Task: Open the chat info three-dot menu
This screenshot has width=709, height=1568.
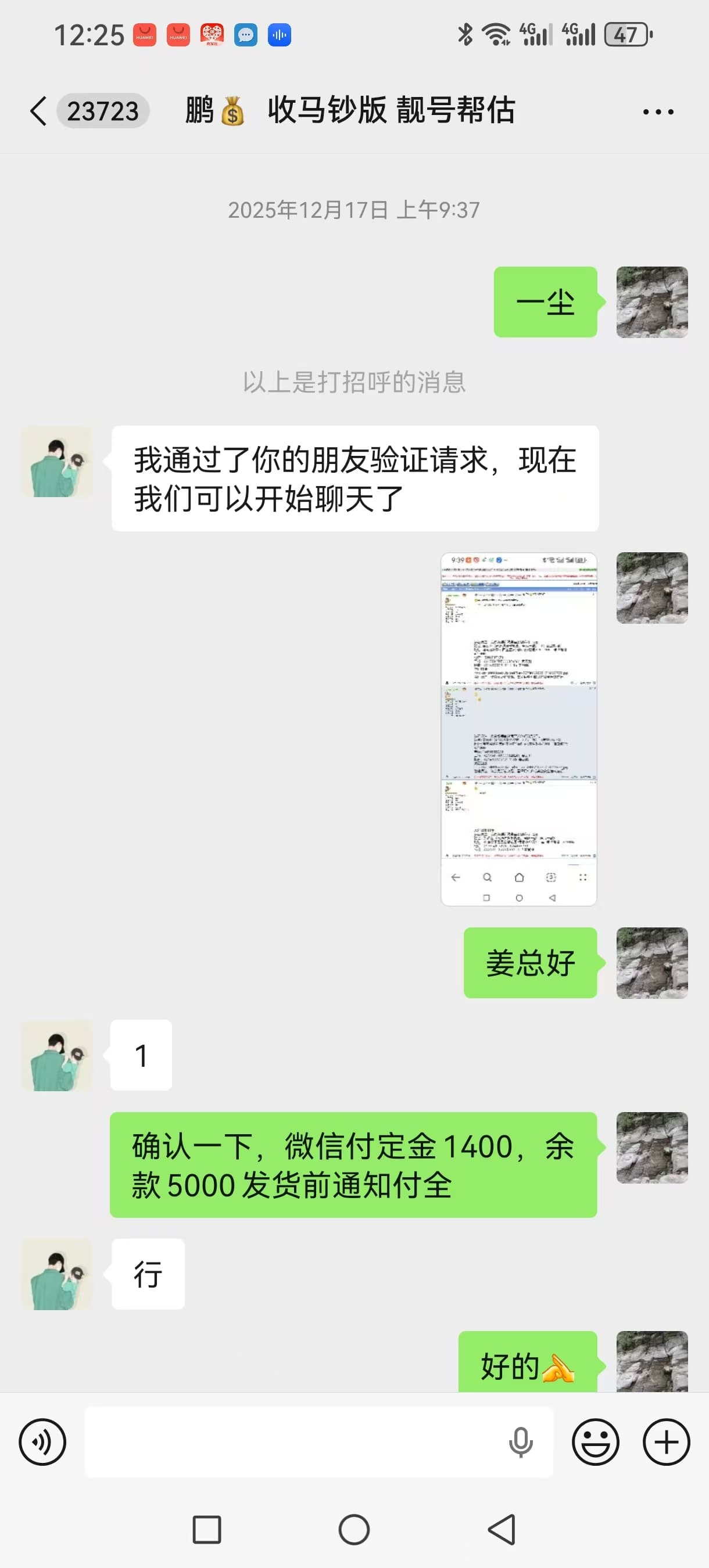Action: pos(658,112)
